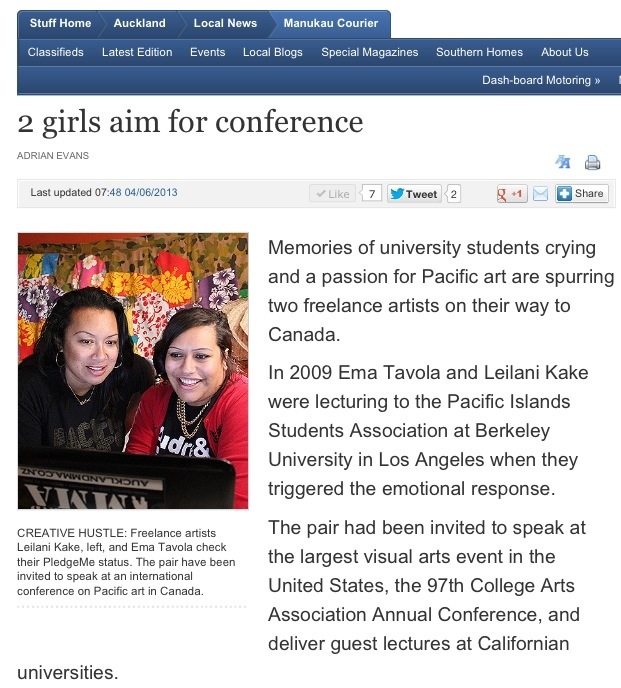Open Special Magazines
Image resolution: width=621 pixels, height=688 pixels.
click(x=369, y=52)
